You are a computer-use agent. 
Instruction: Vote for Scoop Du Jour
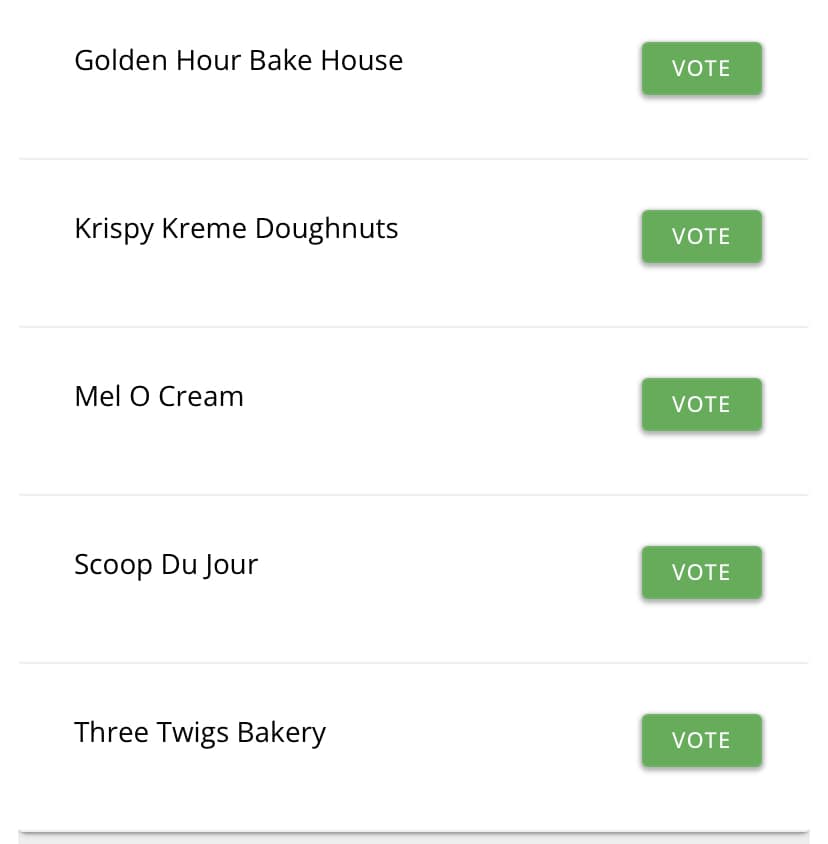click(x=701, y=572)
